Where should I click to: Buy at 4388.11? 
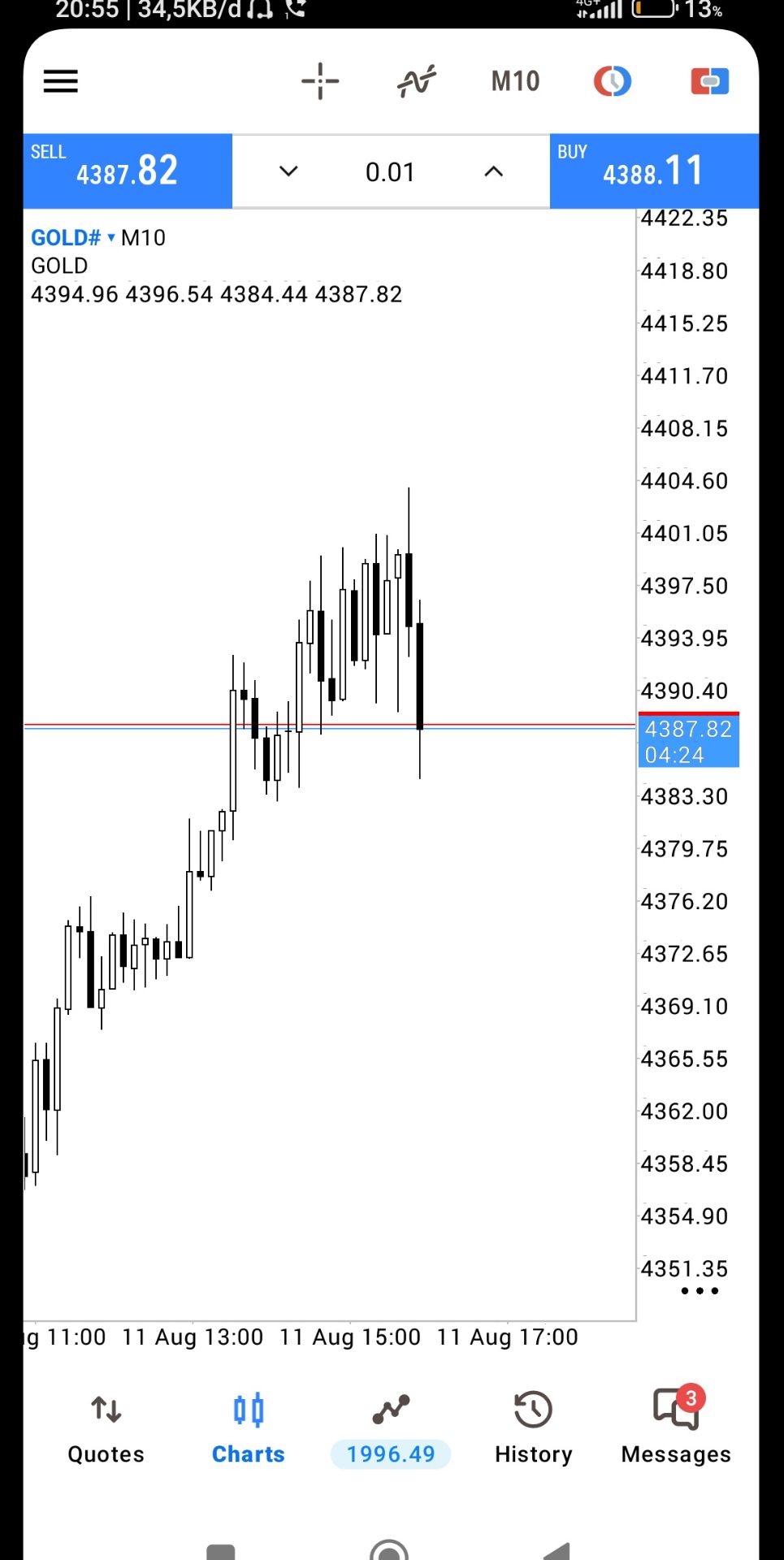coord(654,171)
